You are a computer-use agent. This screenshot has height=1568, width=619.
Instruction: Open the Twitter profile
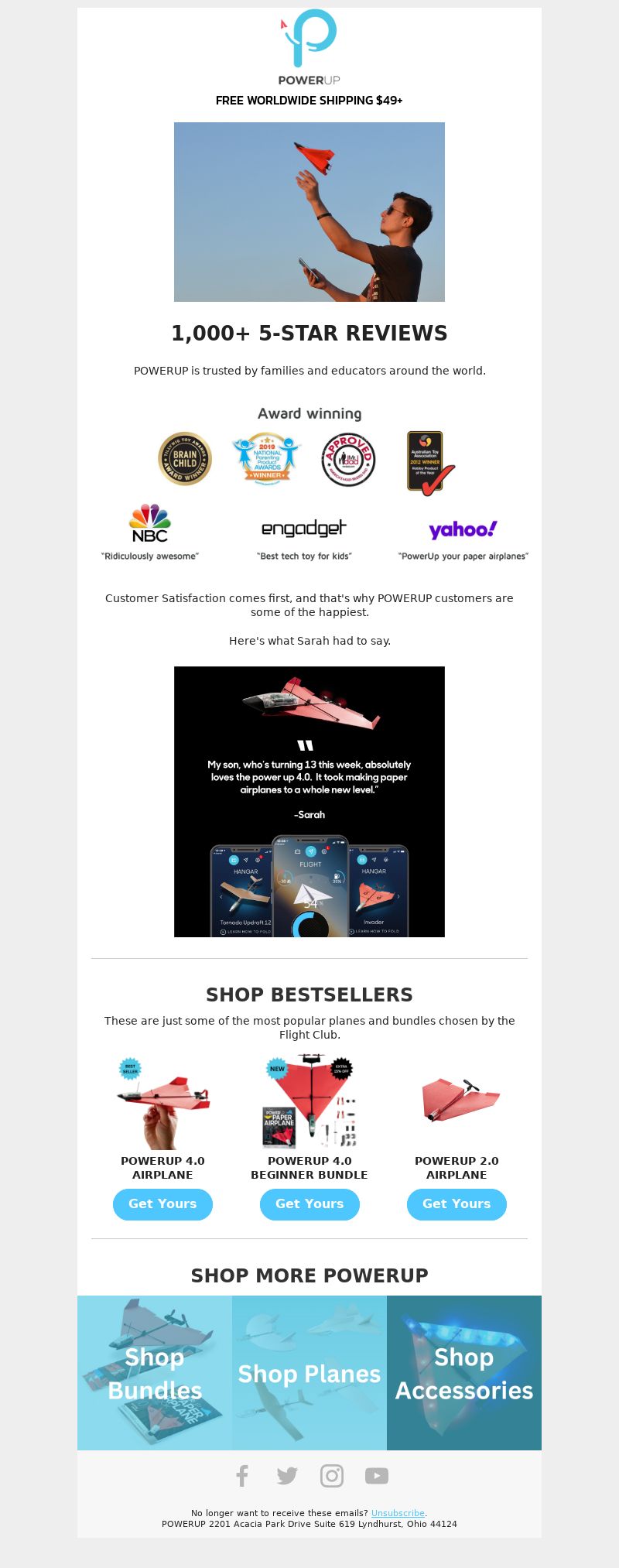coord(287,1476)
